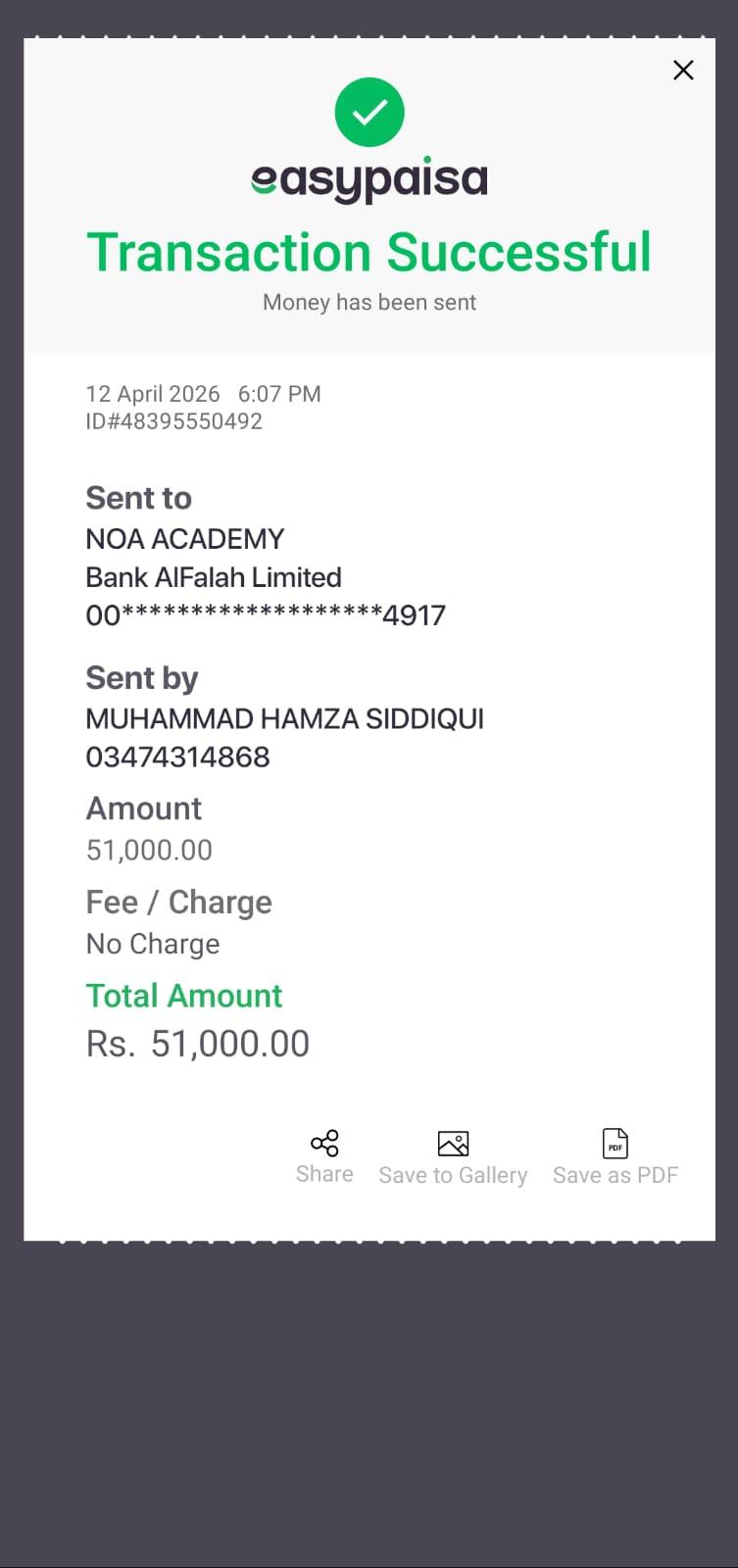Save receipt to Gallery
This screenshot has width=738, height=1568.
(x=453, y=1156)
